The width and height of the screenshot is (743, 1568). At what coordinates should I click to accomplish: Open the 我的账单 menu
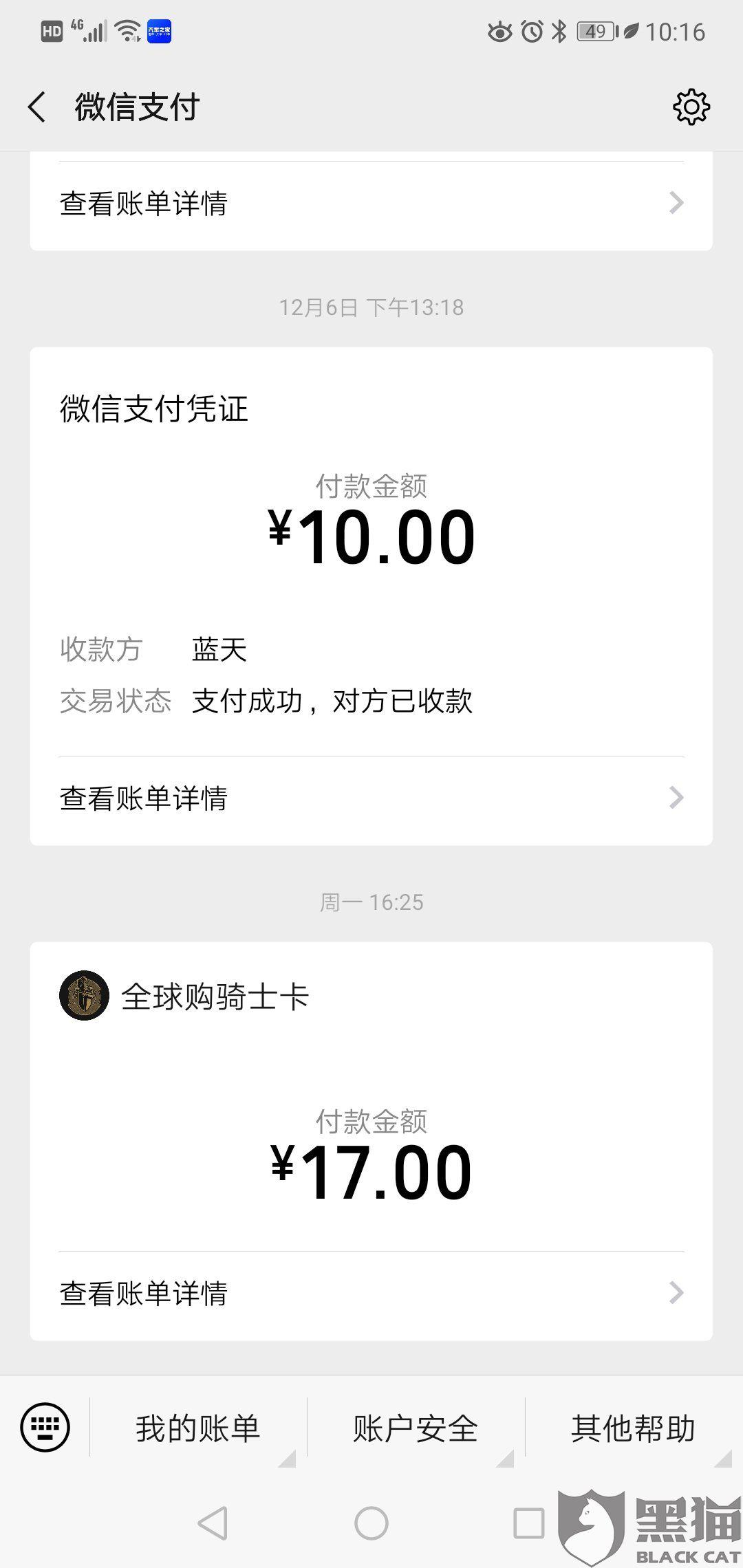[198, 1428]
